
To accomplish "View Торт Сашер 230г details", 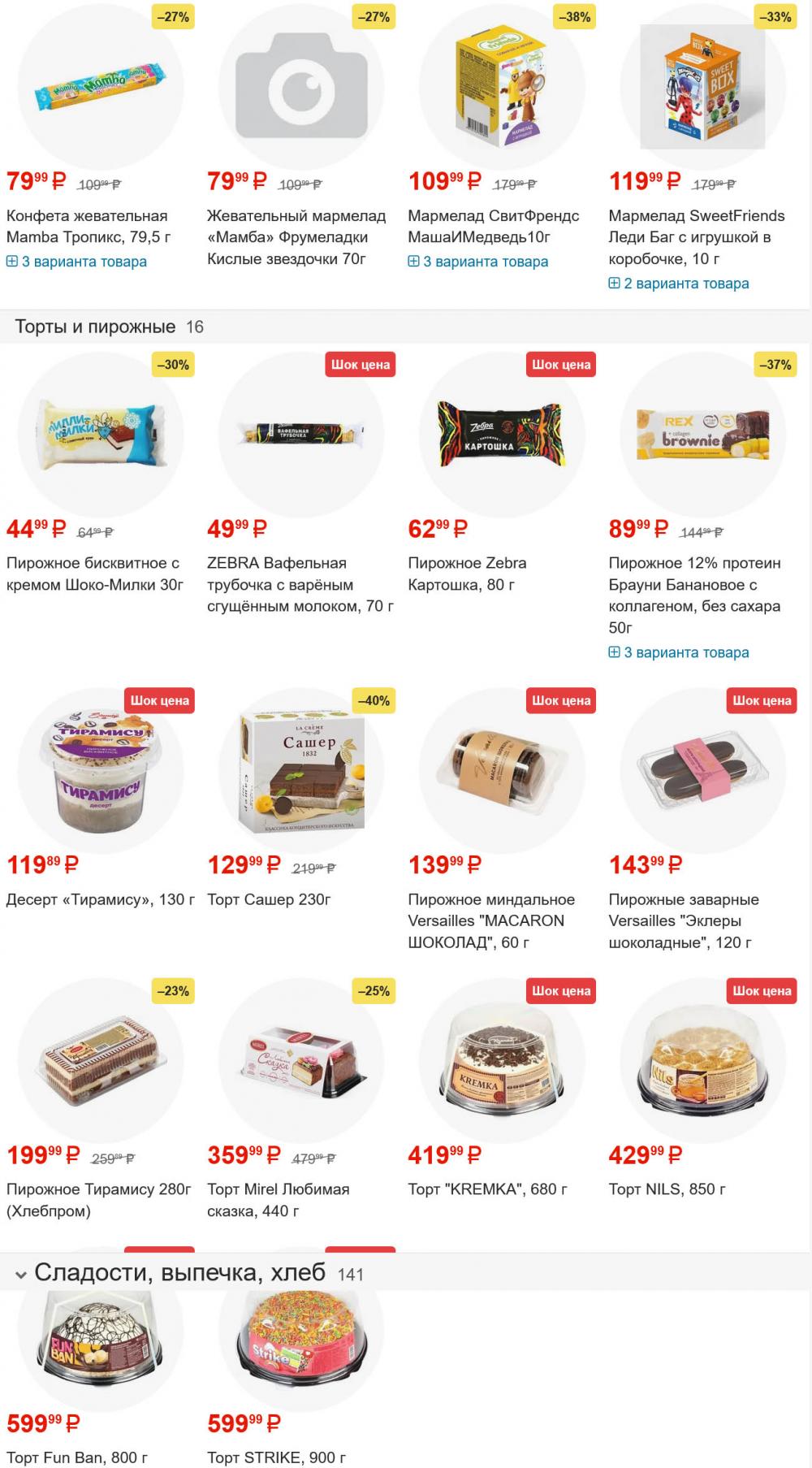I will (x=269, y=899).
